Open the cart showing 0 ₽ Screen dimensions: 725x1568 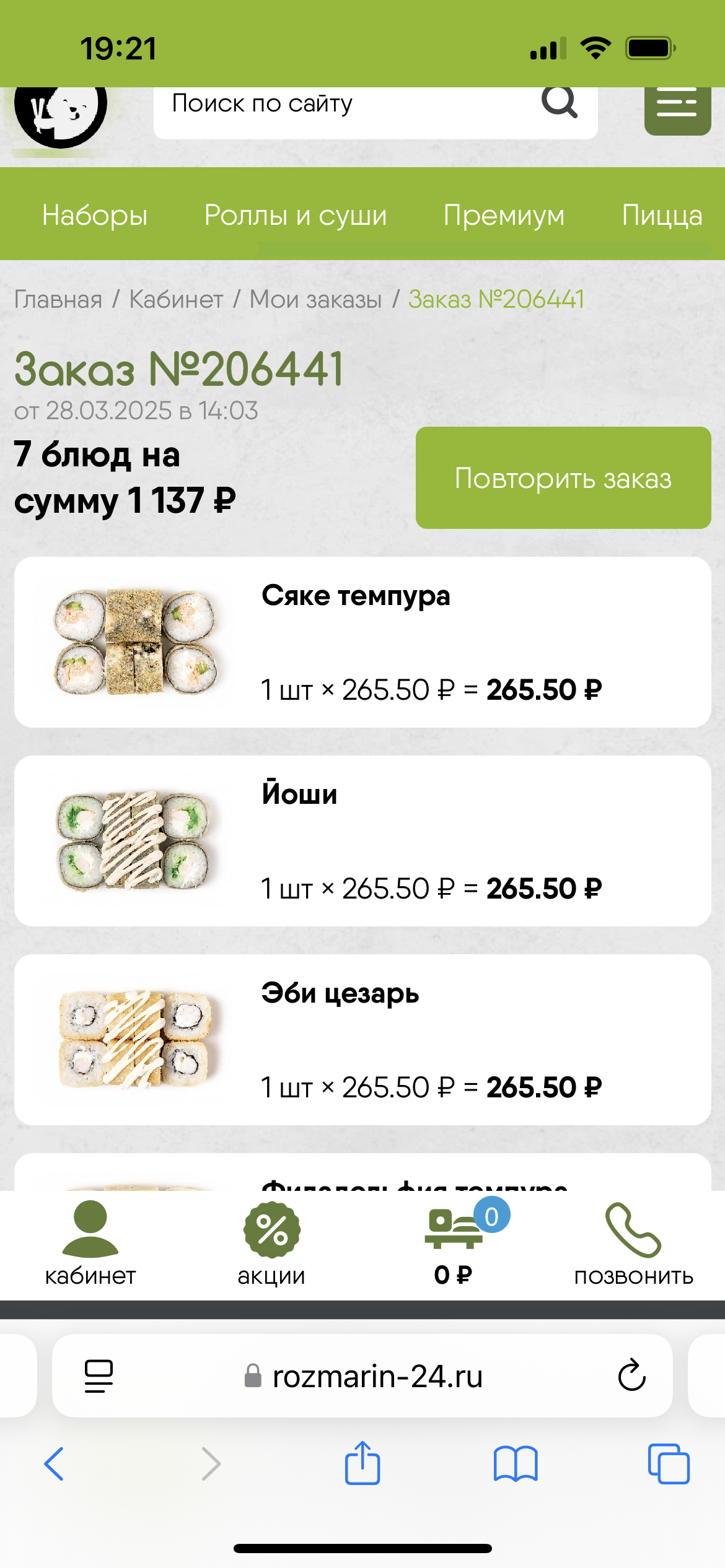point(454,1245)
